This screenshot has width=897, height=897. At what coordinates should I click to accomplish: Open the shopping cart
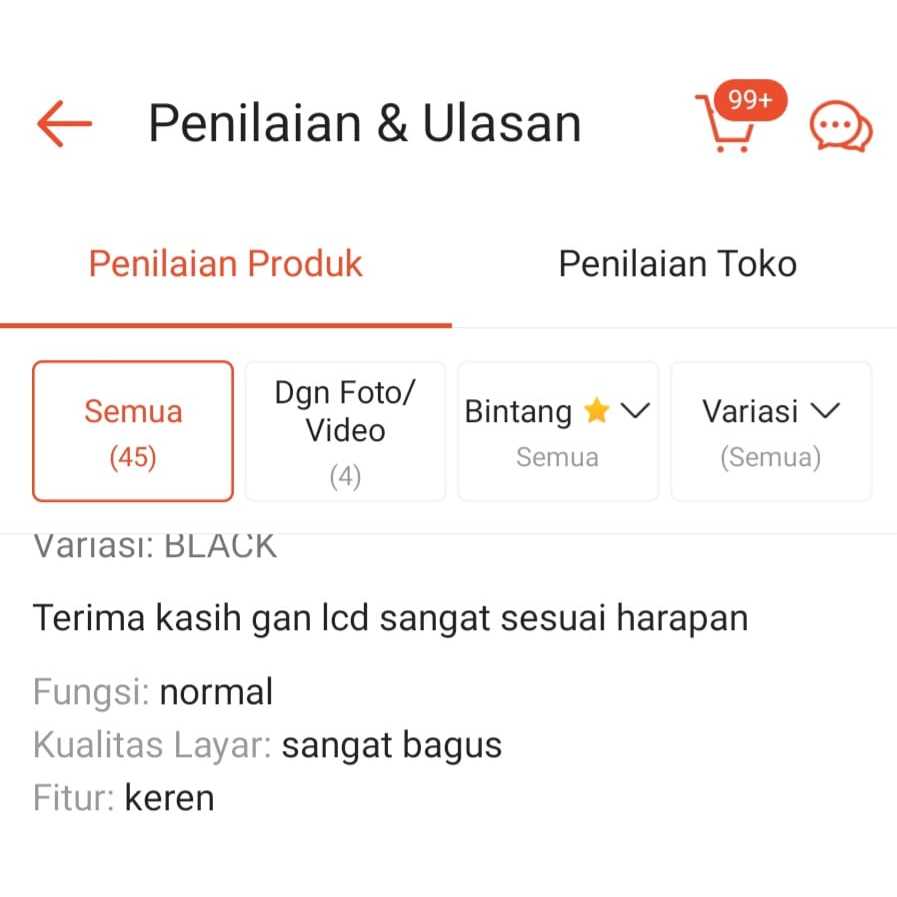point(729,124)
